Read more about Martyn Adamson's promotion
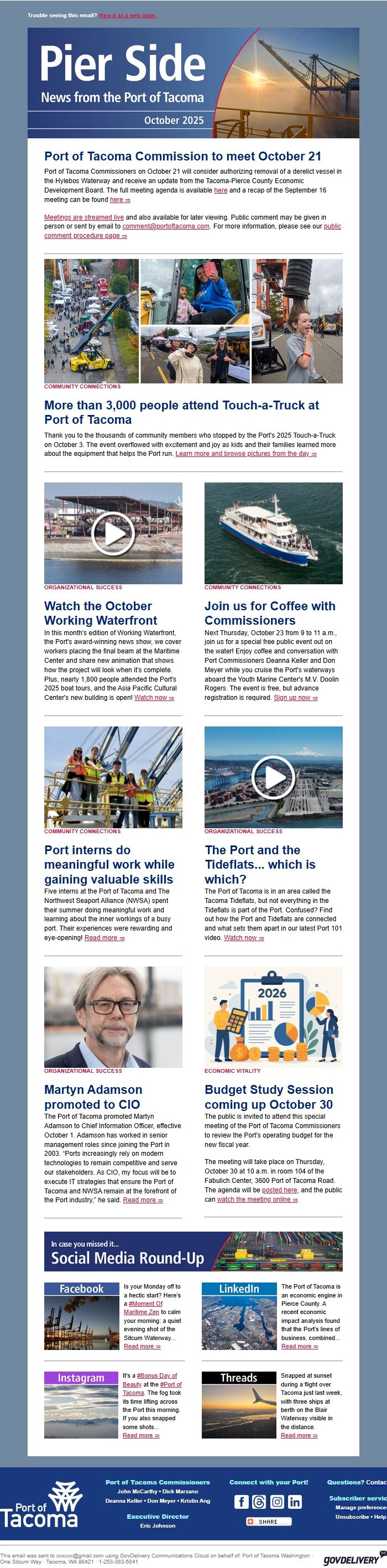The image size is (387, 1568). tap(143, 1200)
